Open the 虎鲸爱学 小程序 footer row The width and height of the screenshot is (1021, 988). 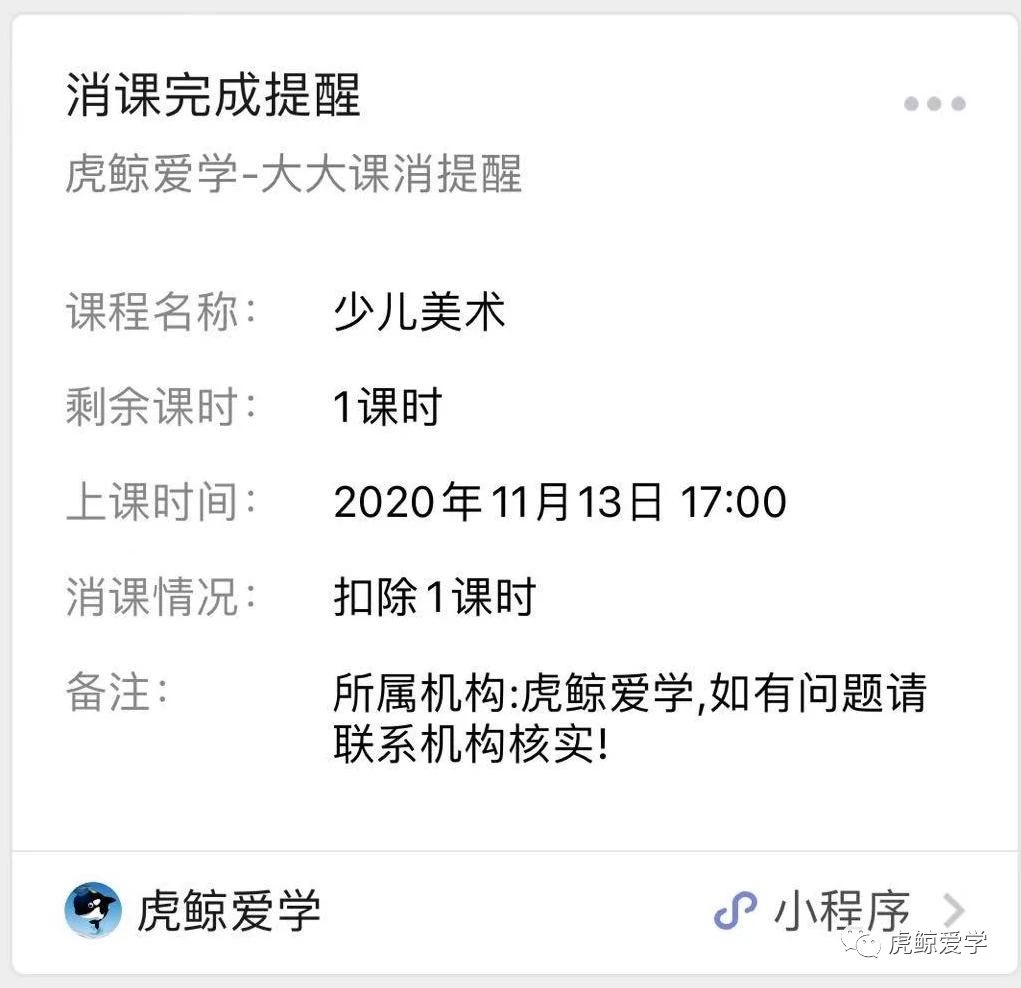point(510,911)
